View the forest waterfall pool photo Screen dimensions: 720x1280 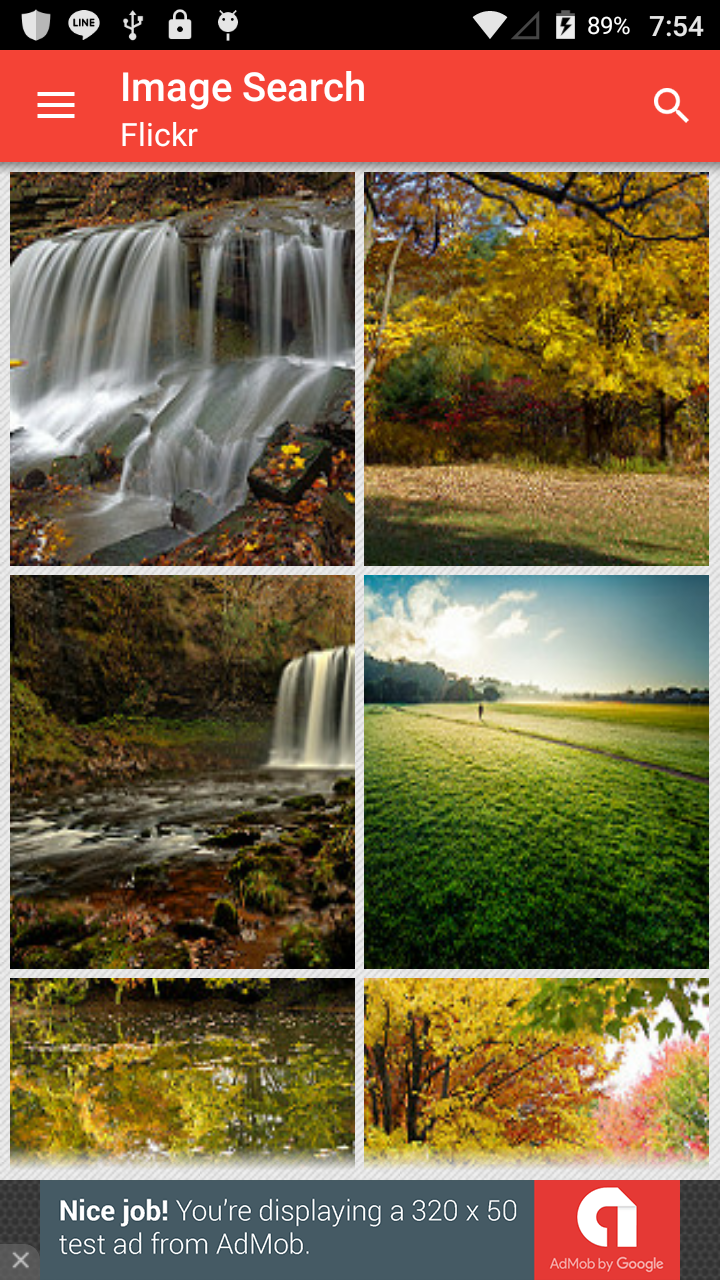click(182, 770)
